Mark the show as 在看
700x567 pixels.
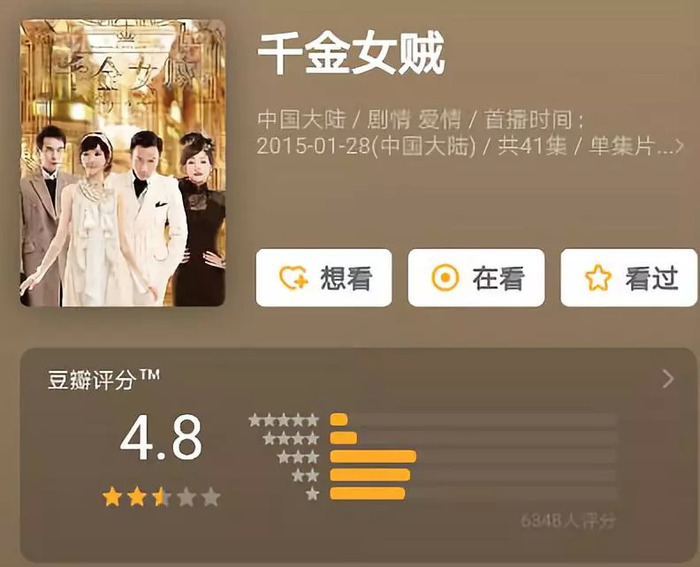(x=476, y=278)
